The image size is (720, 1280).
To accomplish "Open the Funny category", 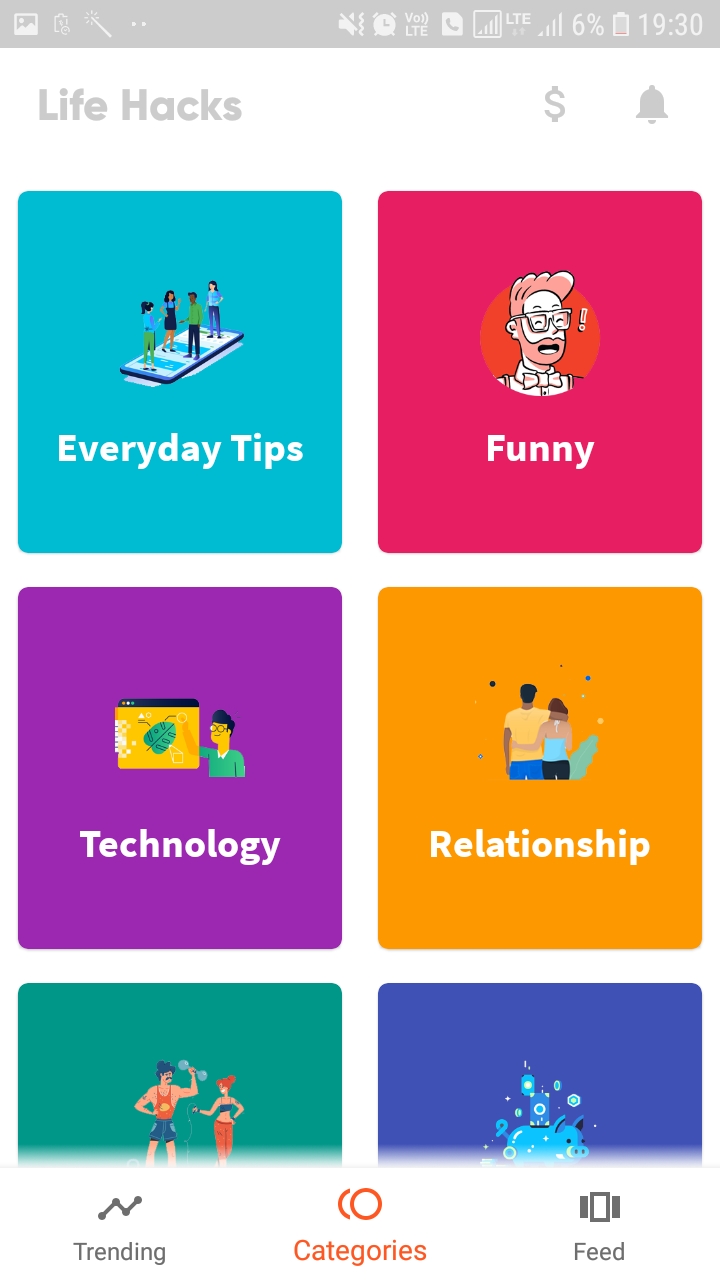I will (x=540, y=372).
